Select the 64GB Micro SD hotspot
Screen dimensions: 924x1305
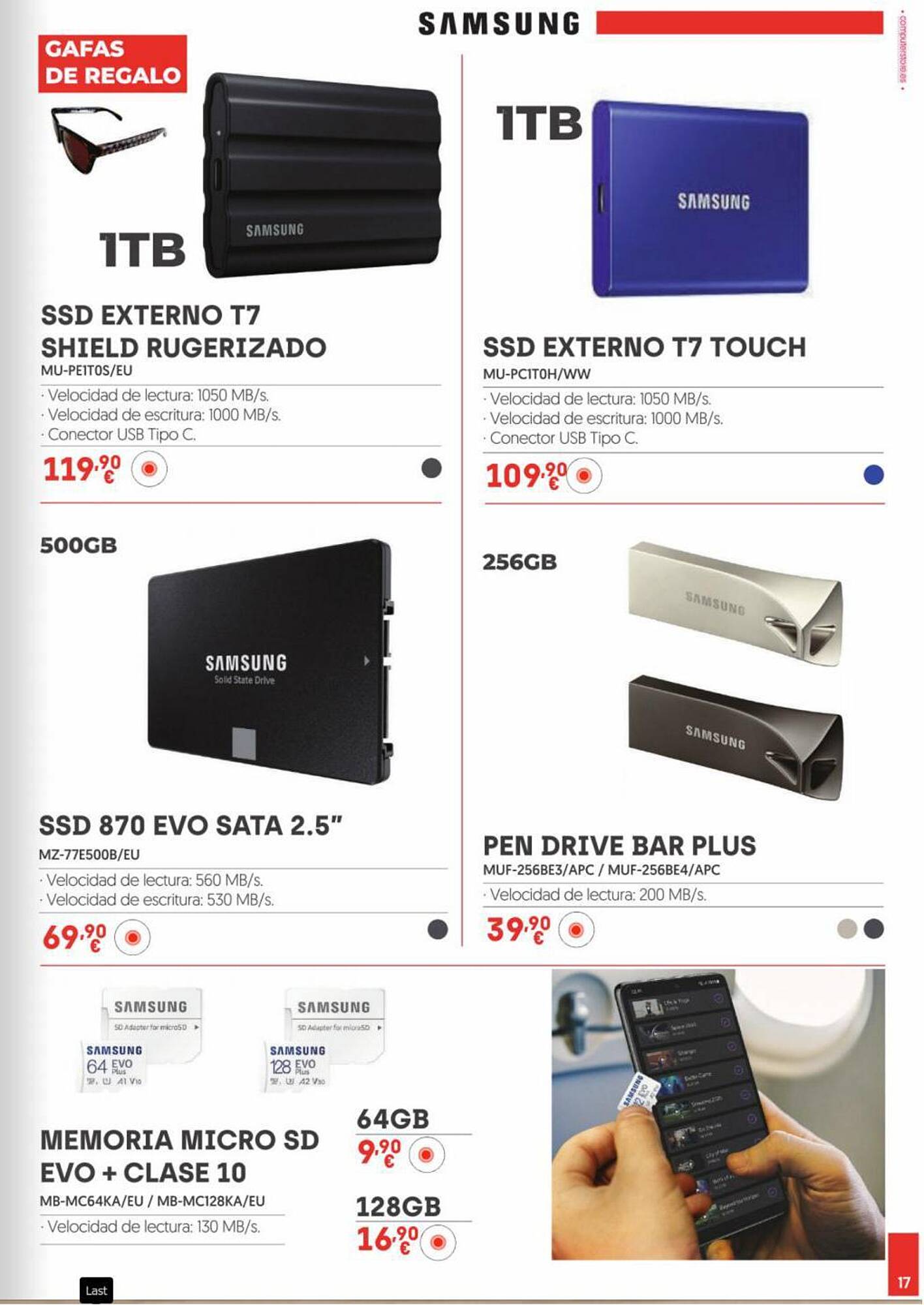[x=427, y=1155]
